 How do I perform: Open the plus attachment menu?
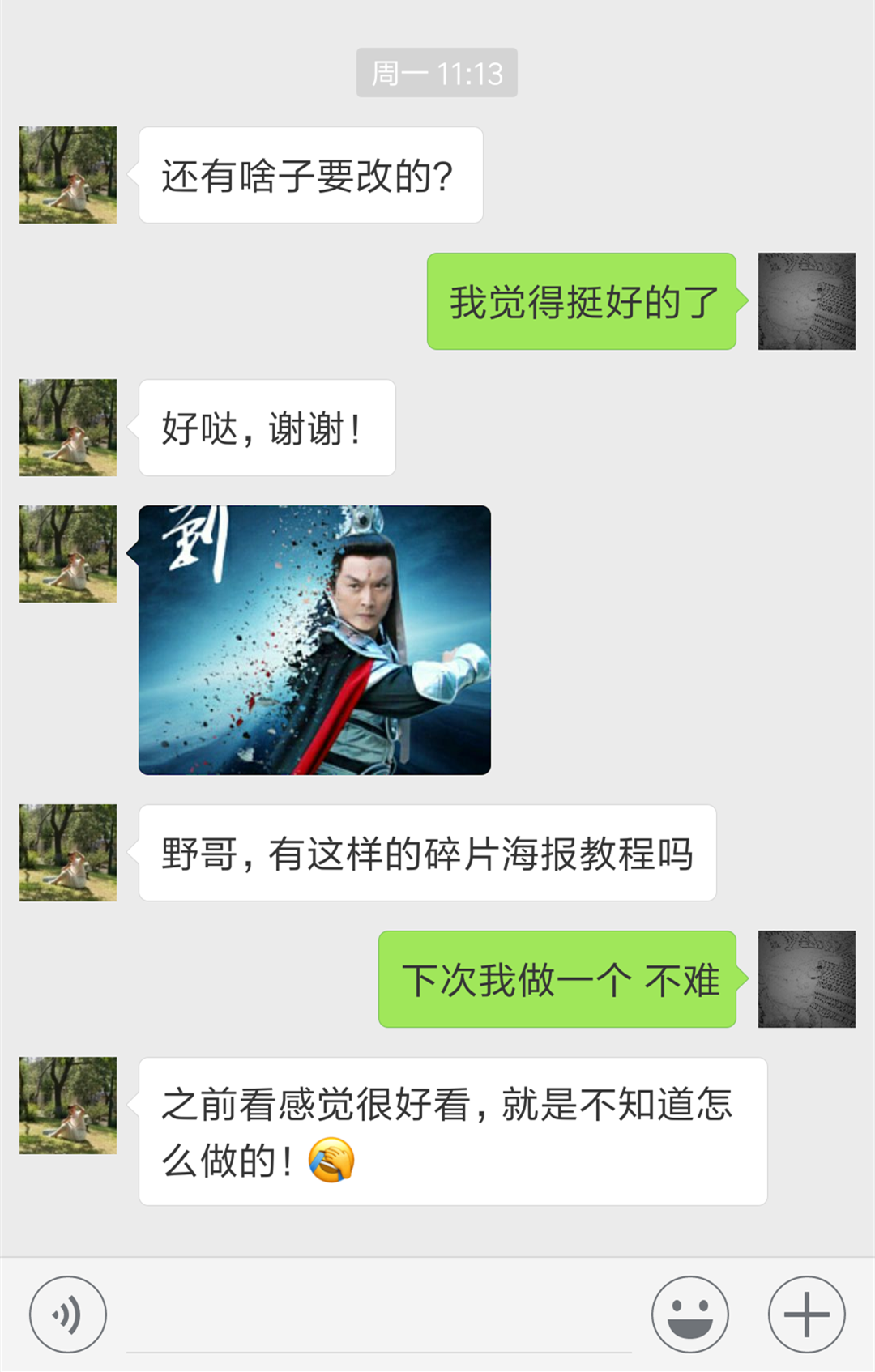click(x=806, y=1314)
